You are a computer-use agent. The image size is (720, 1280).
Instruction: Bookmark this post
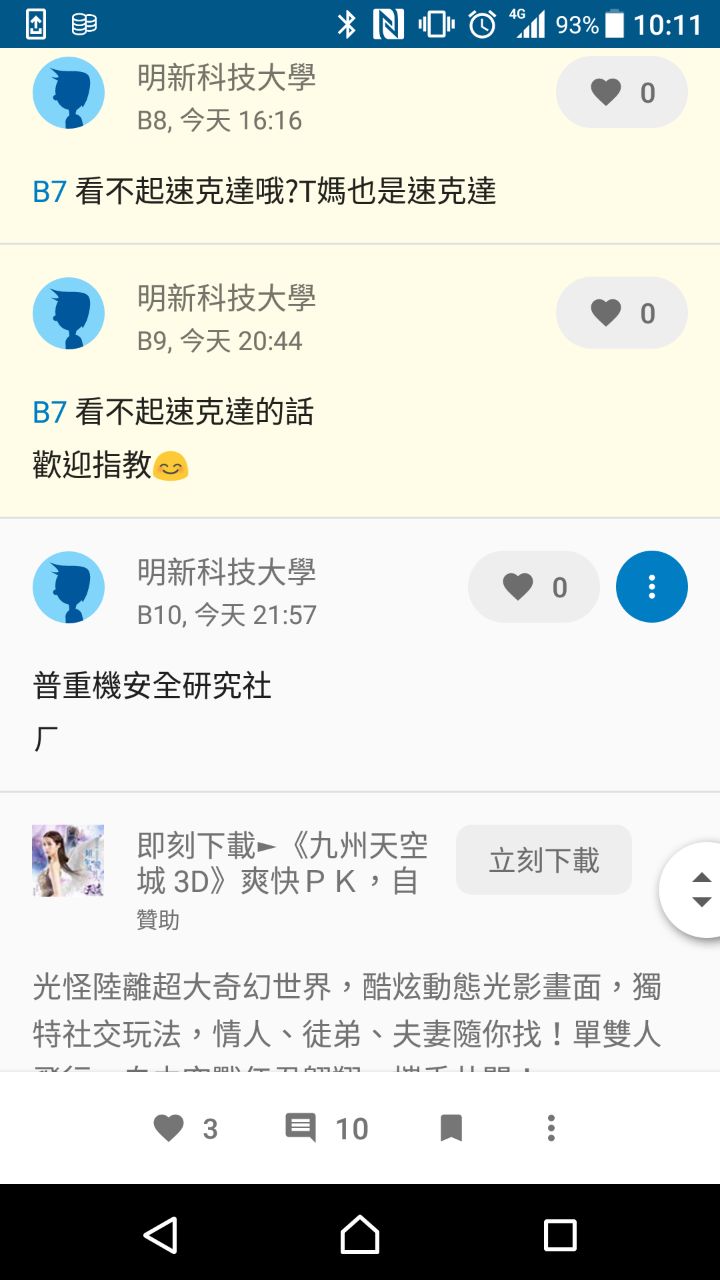(x=451, y=1128)
